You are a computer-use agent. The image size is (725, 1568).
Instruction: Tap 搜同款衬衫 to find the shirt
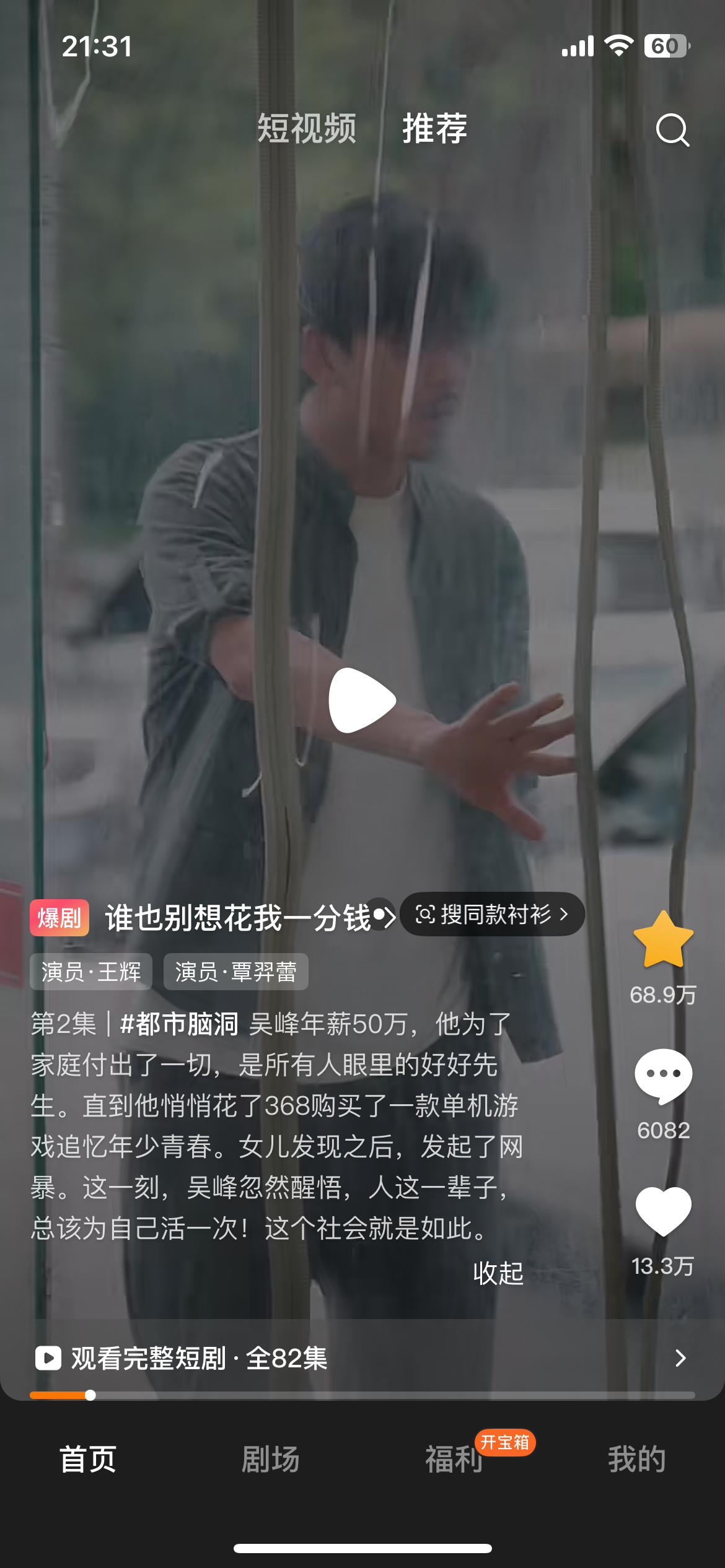(x=493, y=914)
